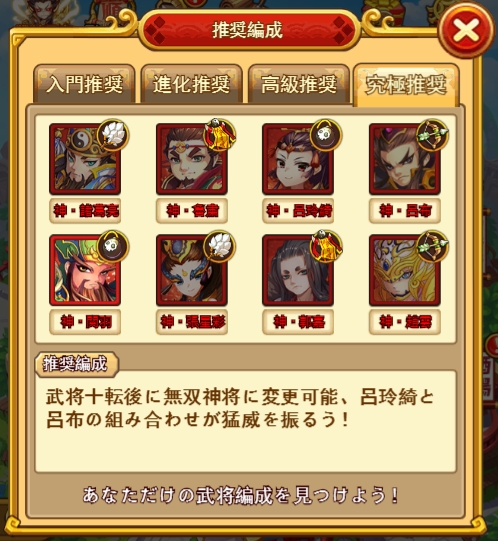View the 神・張星彩 portrait
This screenshot has height=541, width=498.
pyautogui.click(x=192, y=270)
